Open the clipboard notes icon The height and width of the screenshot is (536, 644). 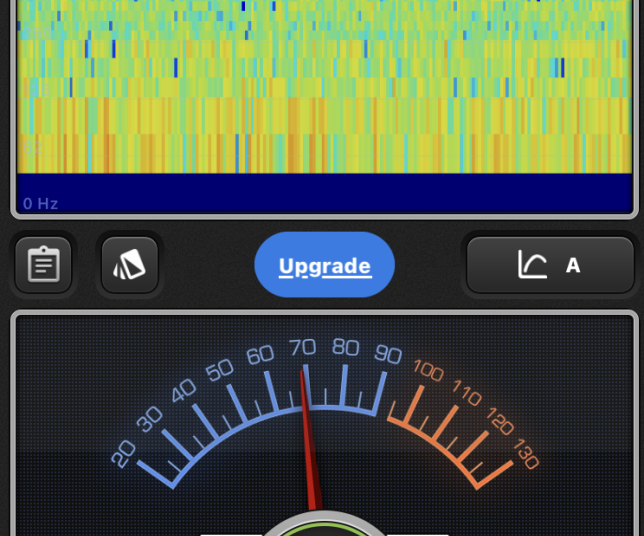[43, 265]
